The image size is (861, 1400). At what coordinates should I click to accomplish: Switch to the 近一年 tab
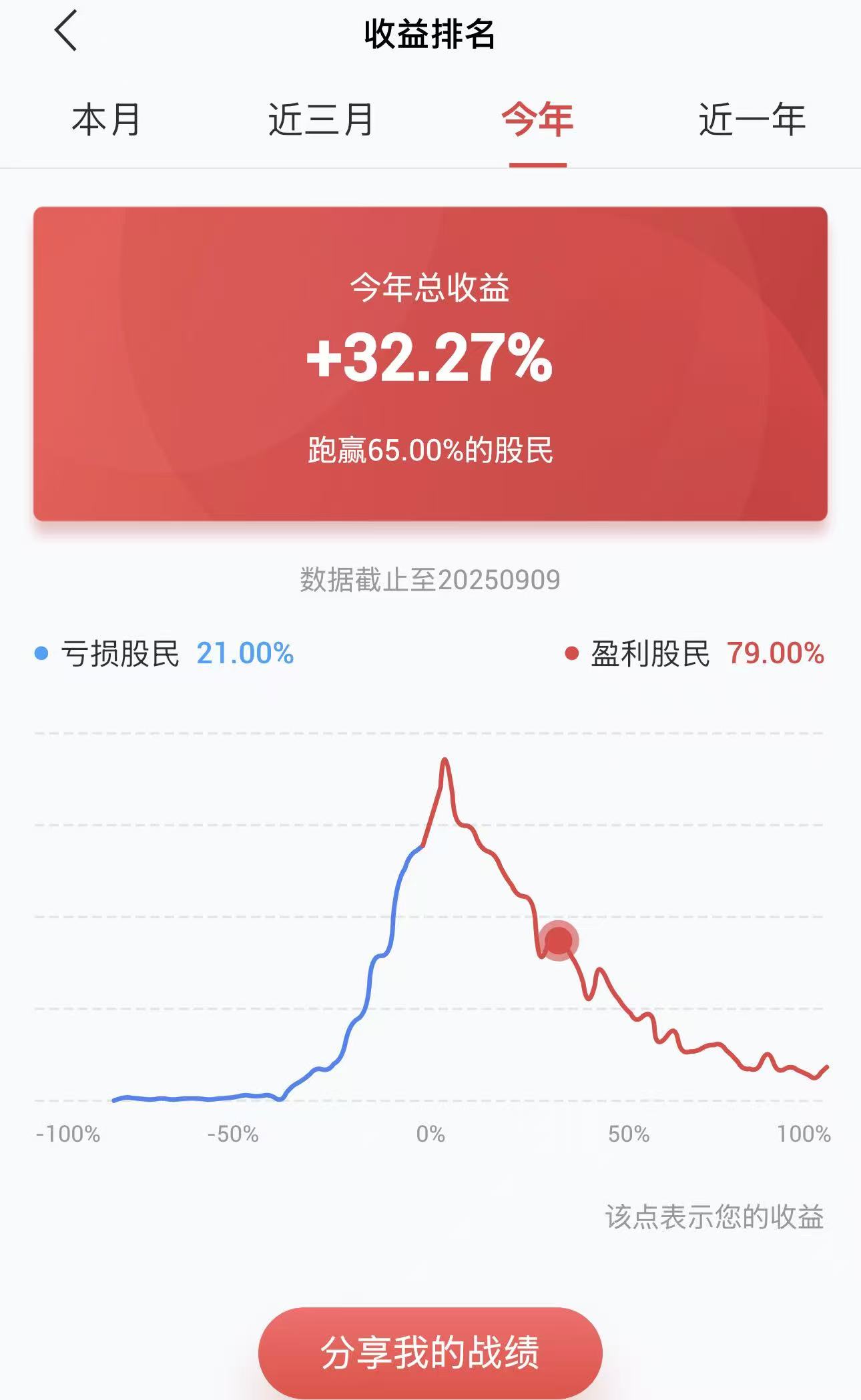coord(752,120)
